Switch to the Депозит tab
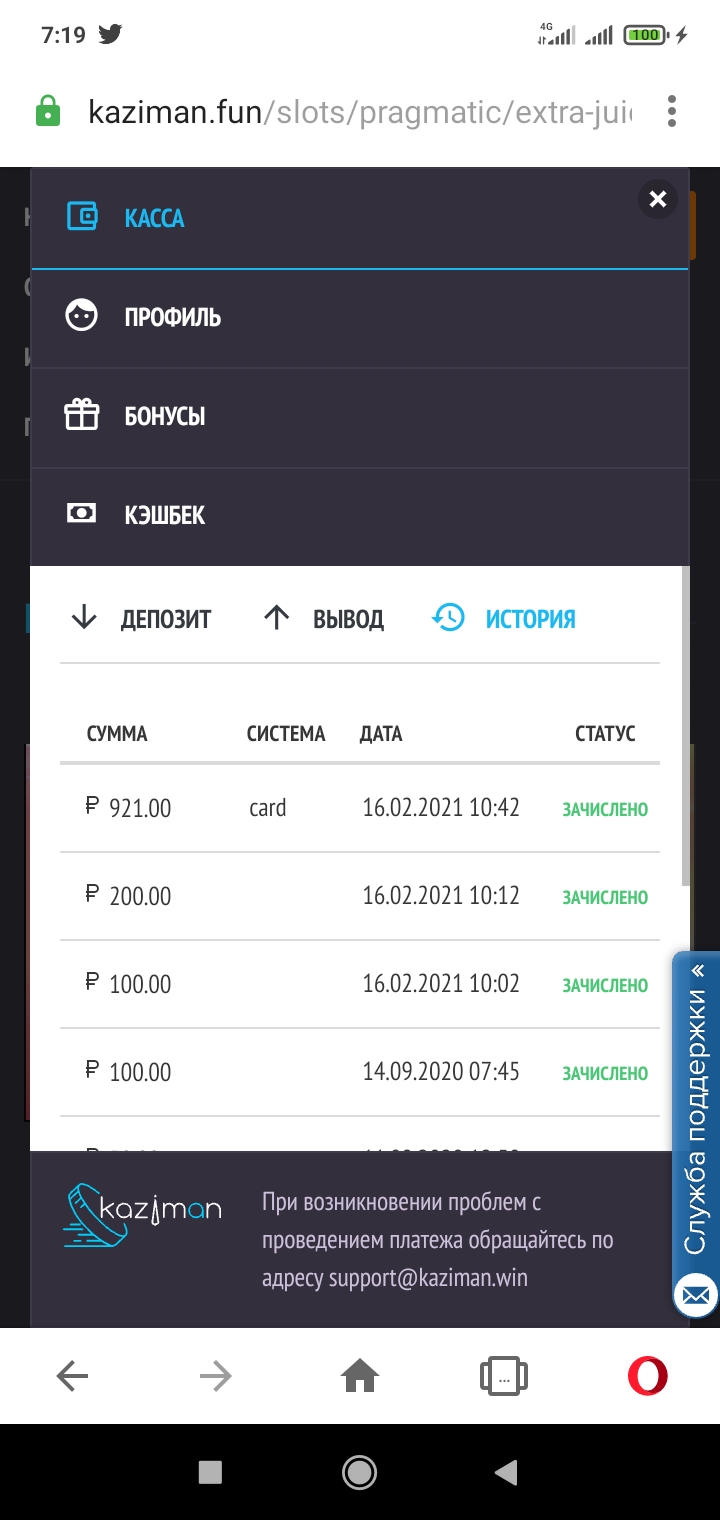 (x=142, y=619)
